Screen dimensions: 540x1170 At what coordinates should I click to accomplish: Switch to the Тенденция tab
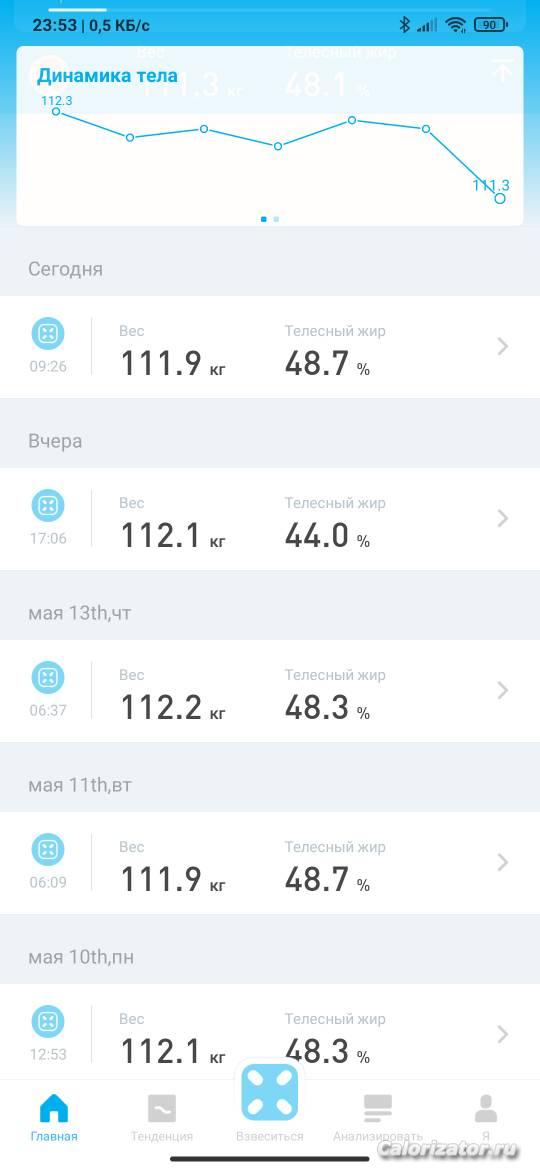pyautogui.click(x=162, y=1118)
